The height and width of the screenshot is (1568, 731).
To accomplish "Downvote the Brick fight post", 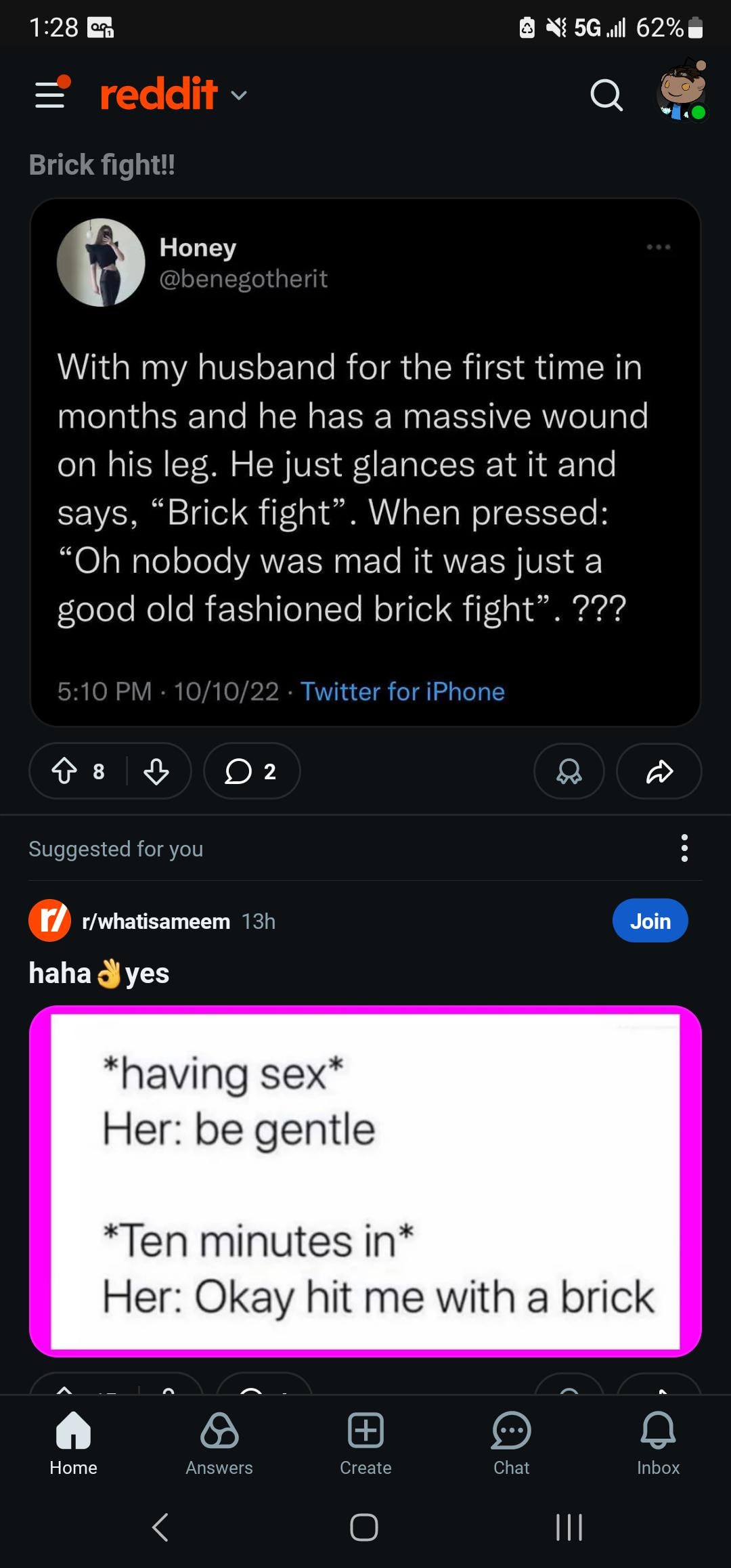I will coord(156,771).
